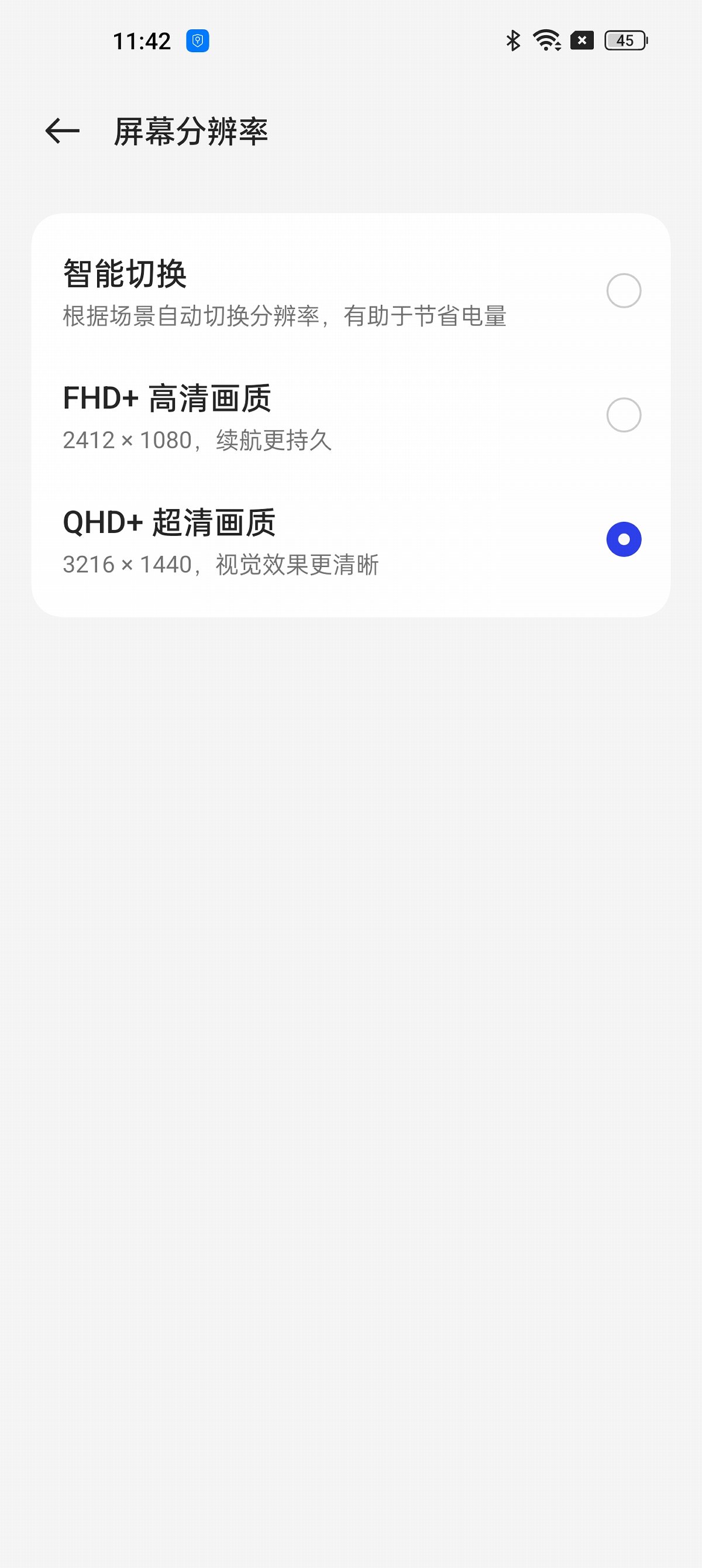The image size is (702, 1568).
Task: Click the 屏幕分辨率 page title
Action: tap(191, 130)
